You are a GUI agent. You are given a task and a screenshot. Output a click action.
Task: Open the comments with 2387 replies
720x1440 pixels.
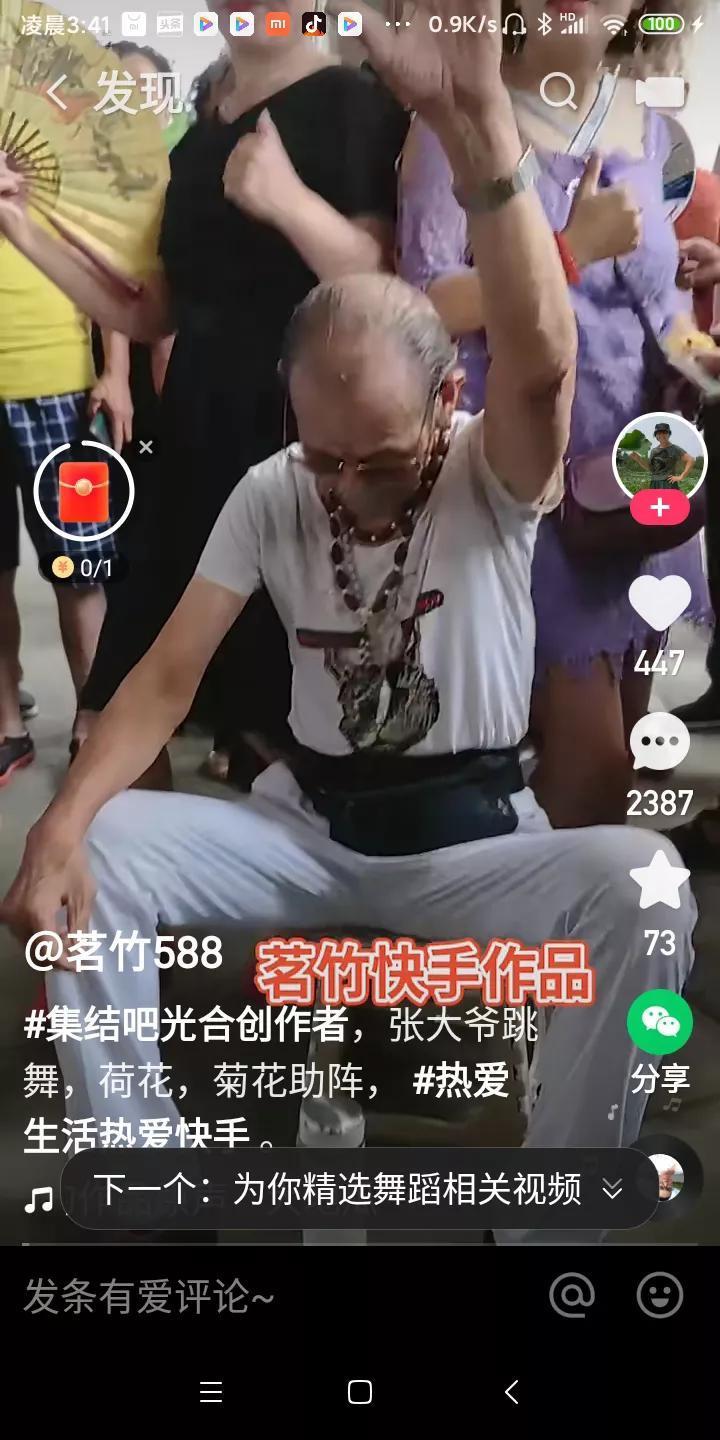659,743
